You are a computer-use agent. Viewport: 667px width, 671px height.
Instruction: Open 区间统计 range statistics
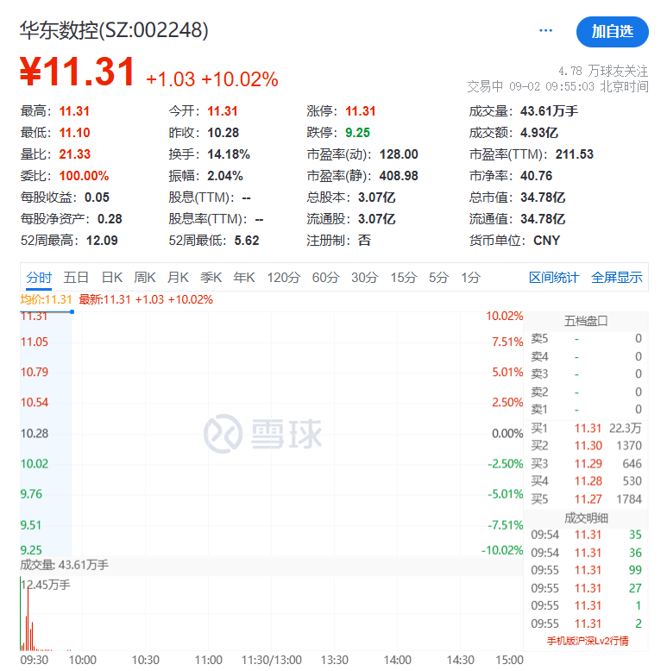click(x=554, y=277)
